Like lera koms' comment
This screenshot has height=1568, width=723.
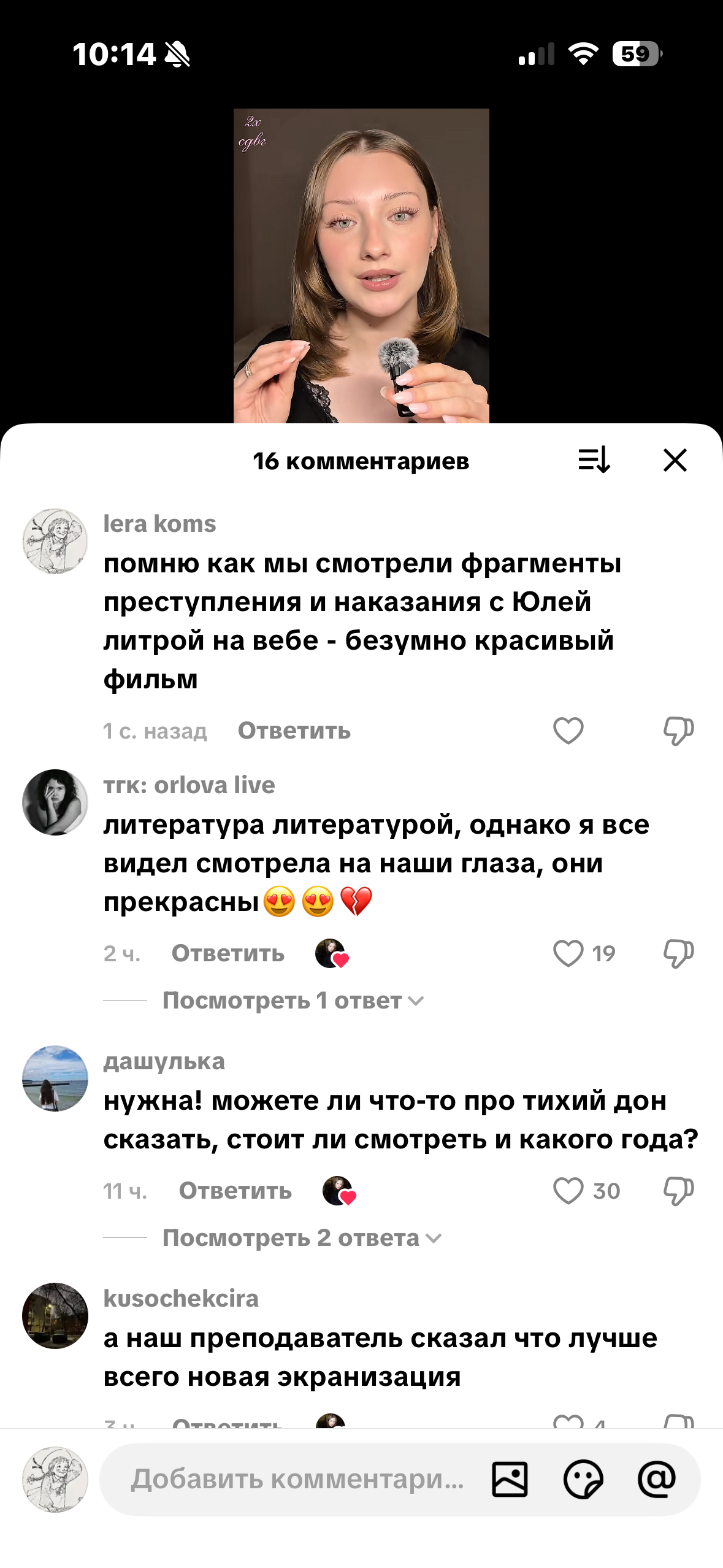(x=568, y=731)
